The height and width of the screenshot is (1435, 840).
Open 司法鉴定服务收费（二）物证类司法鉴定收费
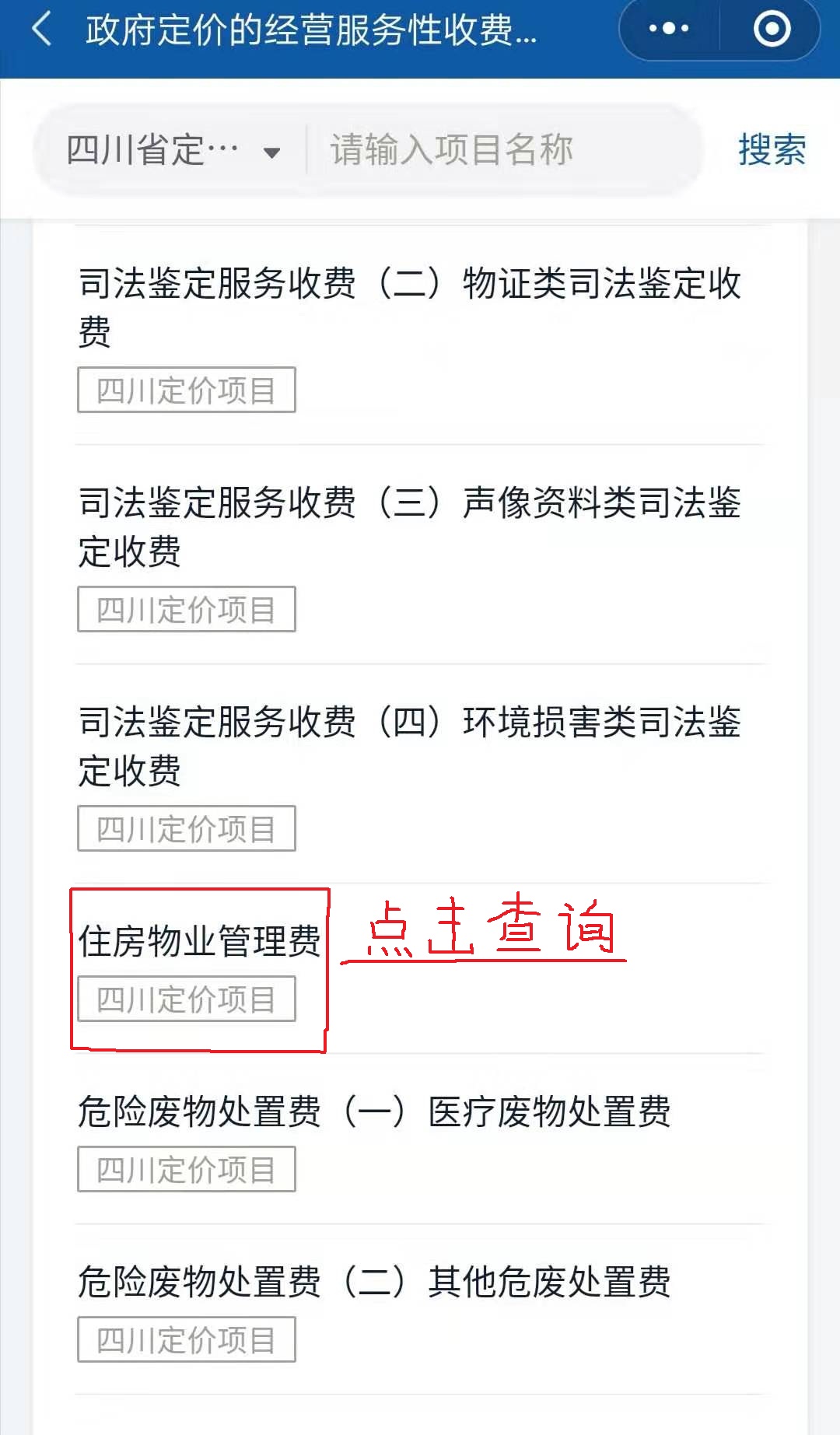point(409,306)
